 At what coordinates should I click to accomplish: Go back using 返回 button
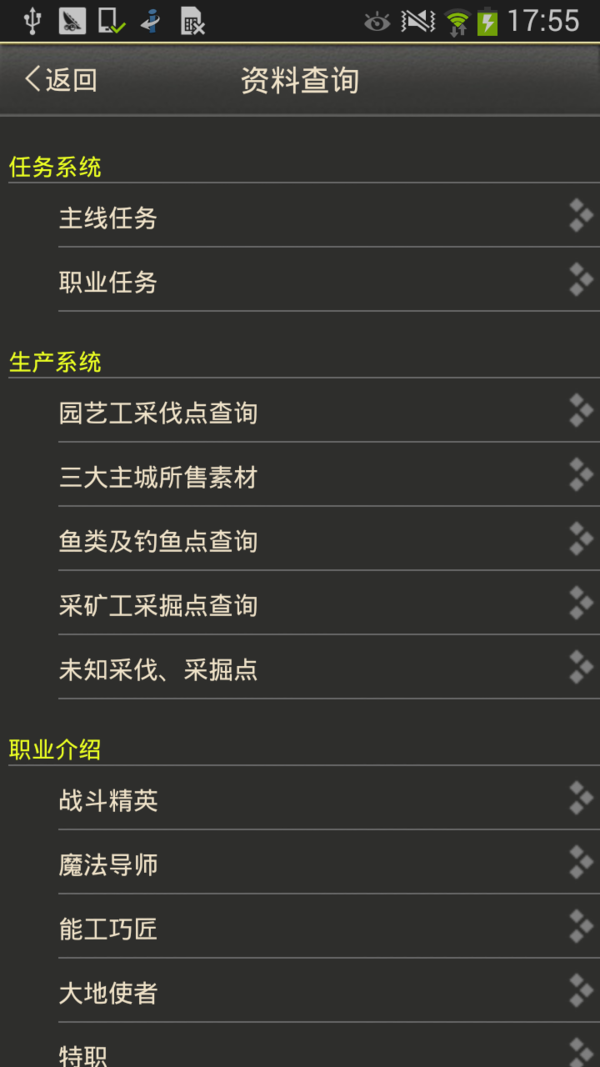click(62, 80)
